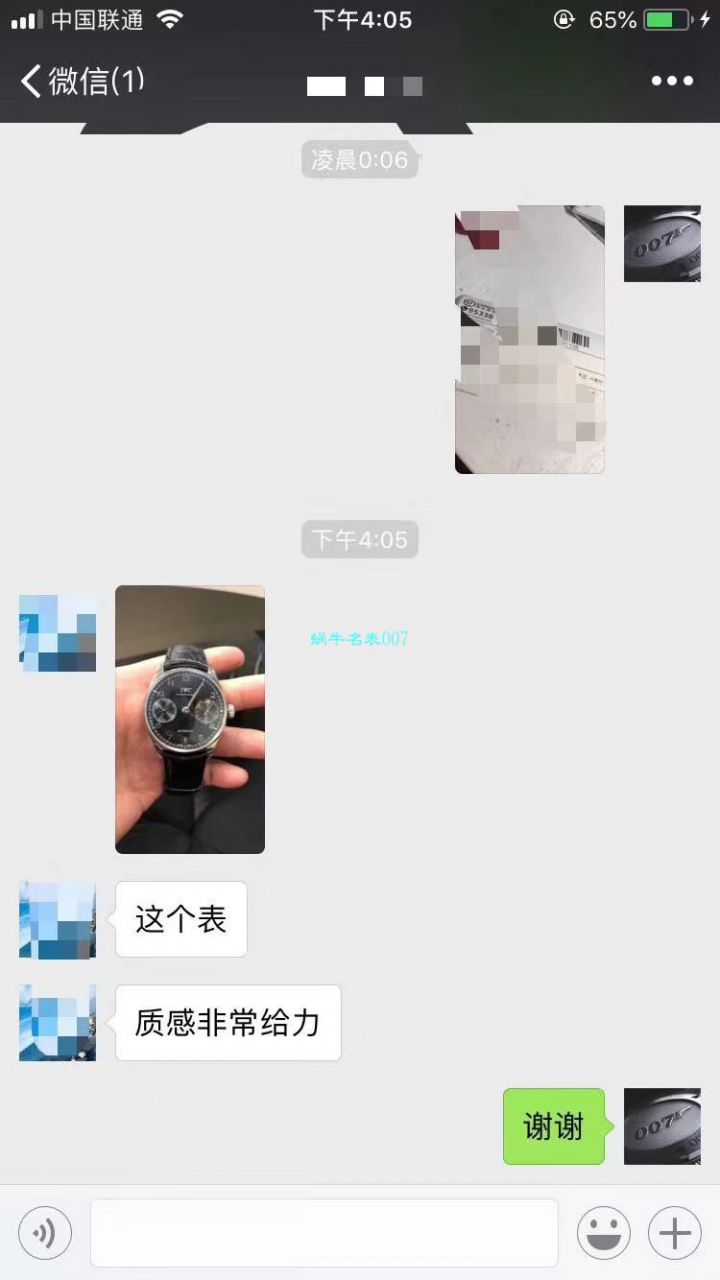Image resolution: width=720 pixels, height=1280 pixels.
Task: Tap the sender's avatar next to 这个表 message
Action: [x=57, y=919]
